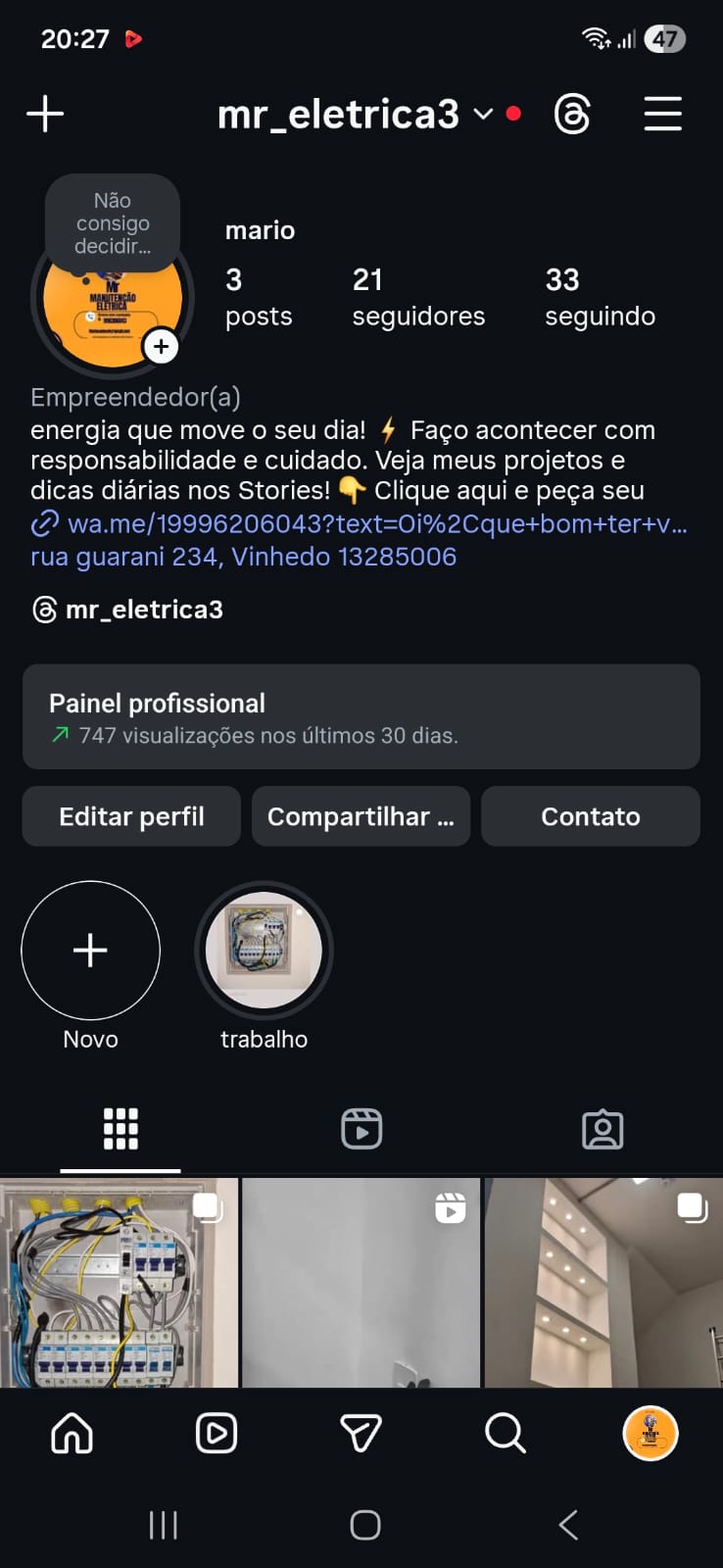Tap Editar perfil button
723x1568 pixels.
point(131,816)
